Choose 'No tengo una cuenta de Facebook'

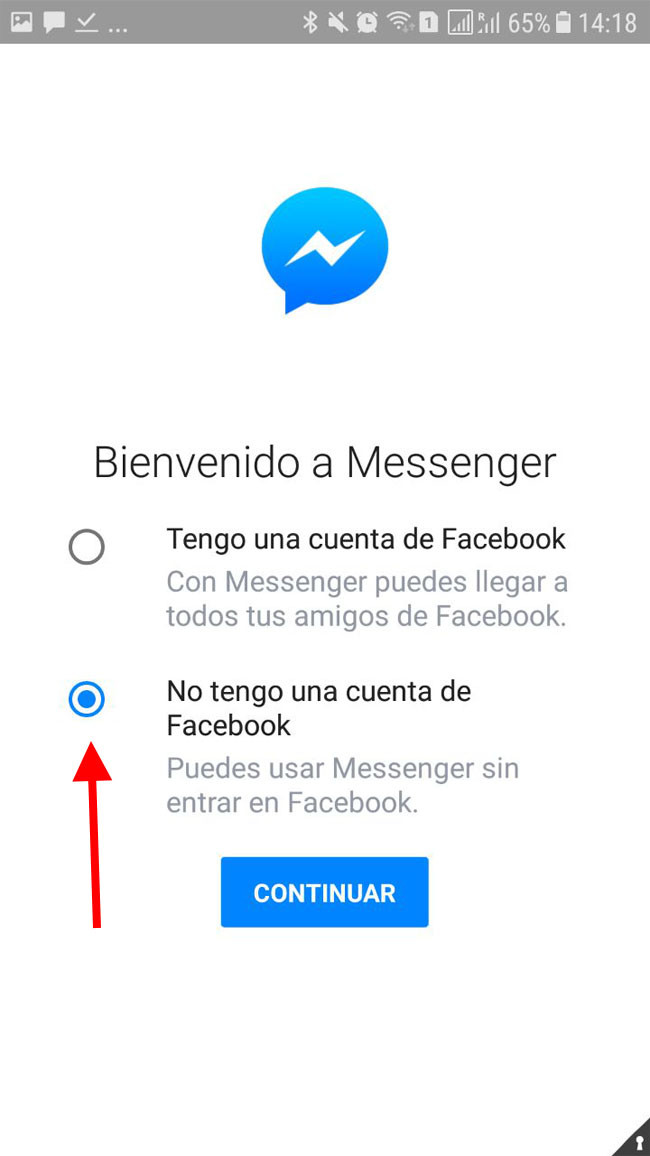click(87, 700)
